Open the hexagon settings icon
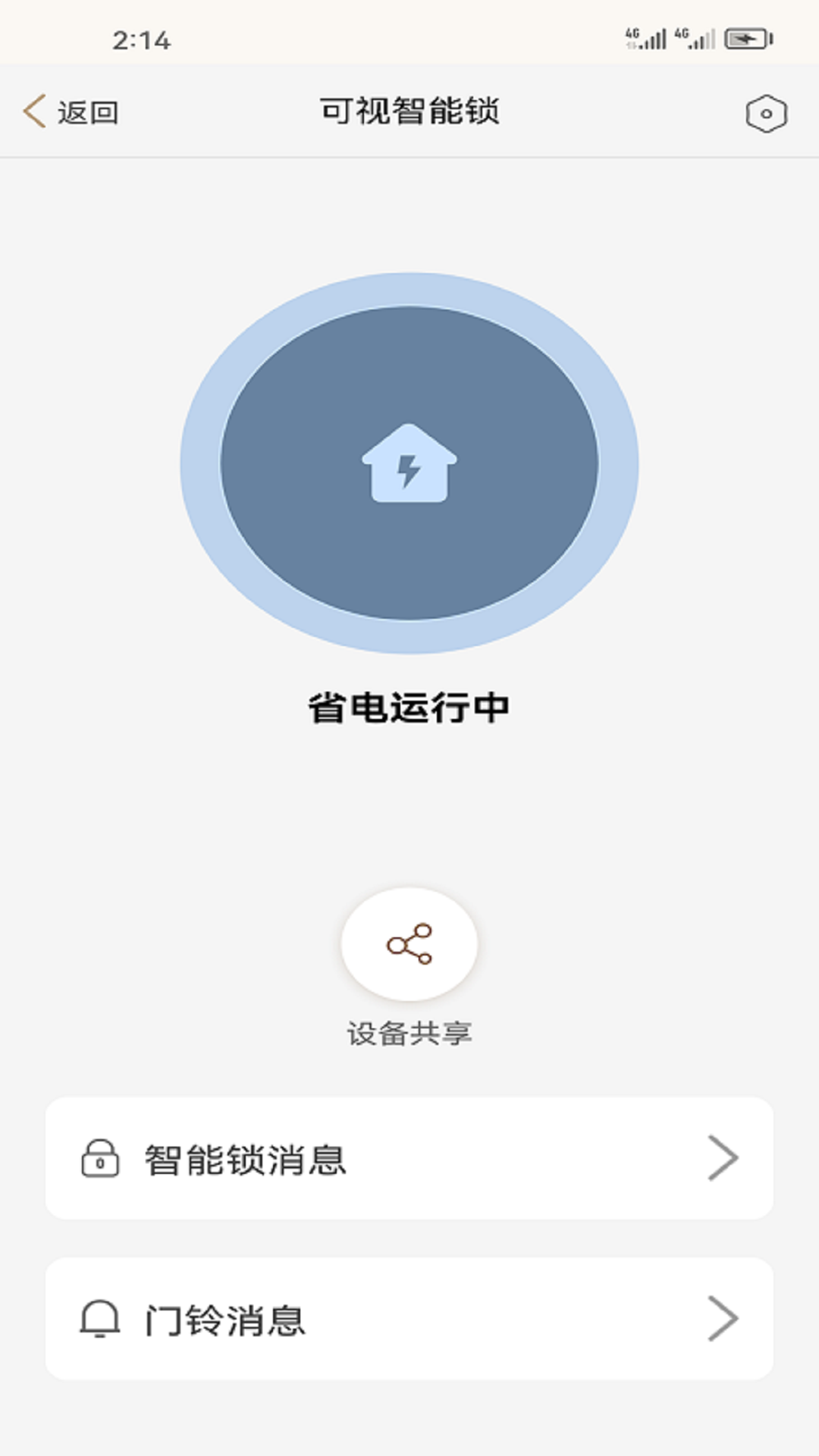 tap(766, 114)
